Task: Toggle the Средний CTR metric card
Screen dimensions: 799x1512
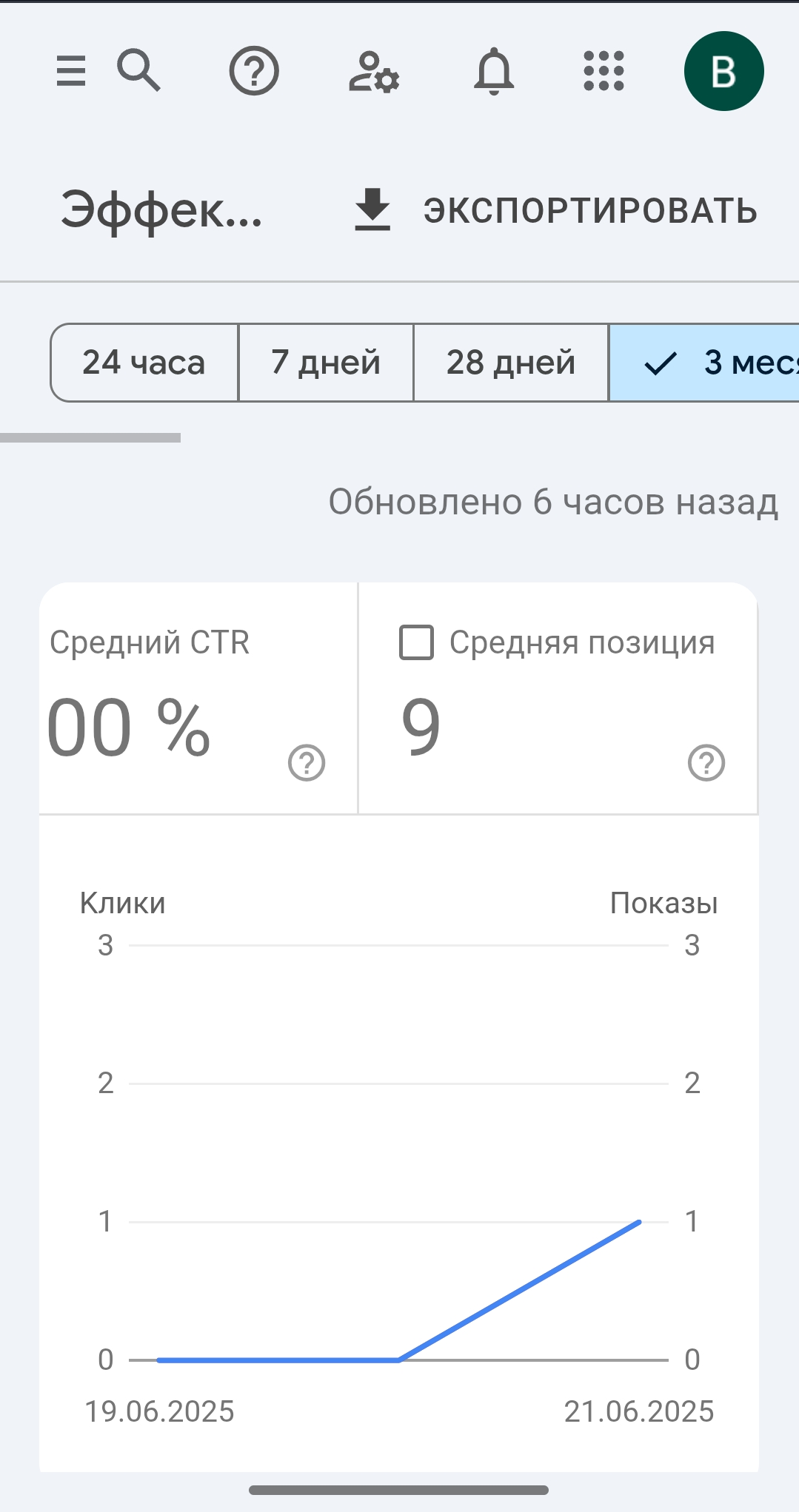Action: (x=198, y=699)
